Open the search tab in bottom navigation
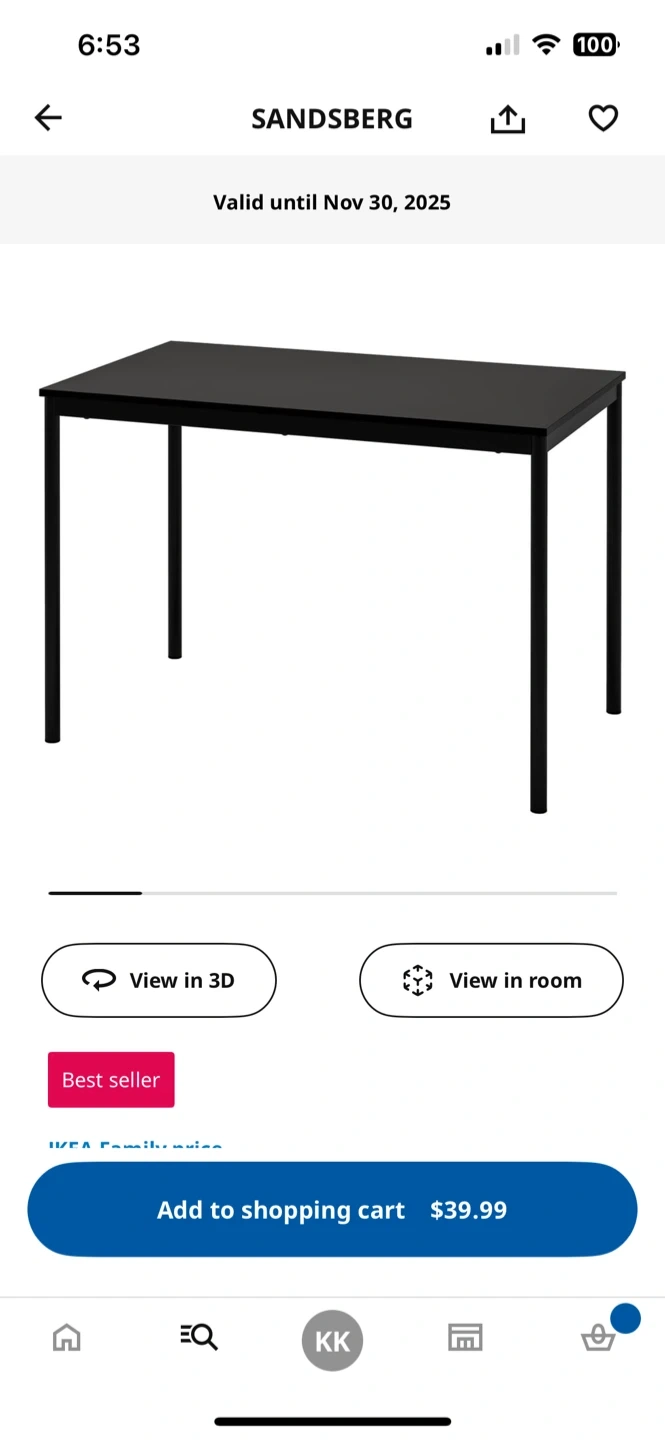 point(199,1337)
